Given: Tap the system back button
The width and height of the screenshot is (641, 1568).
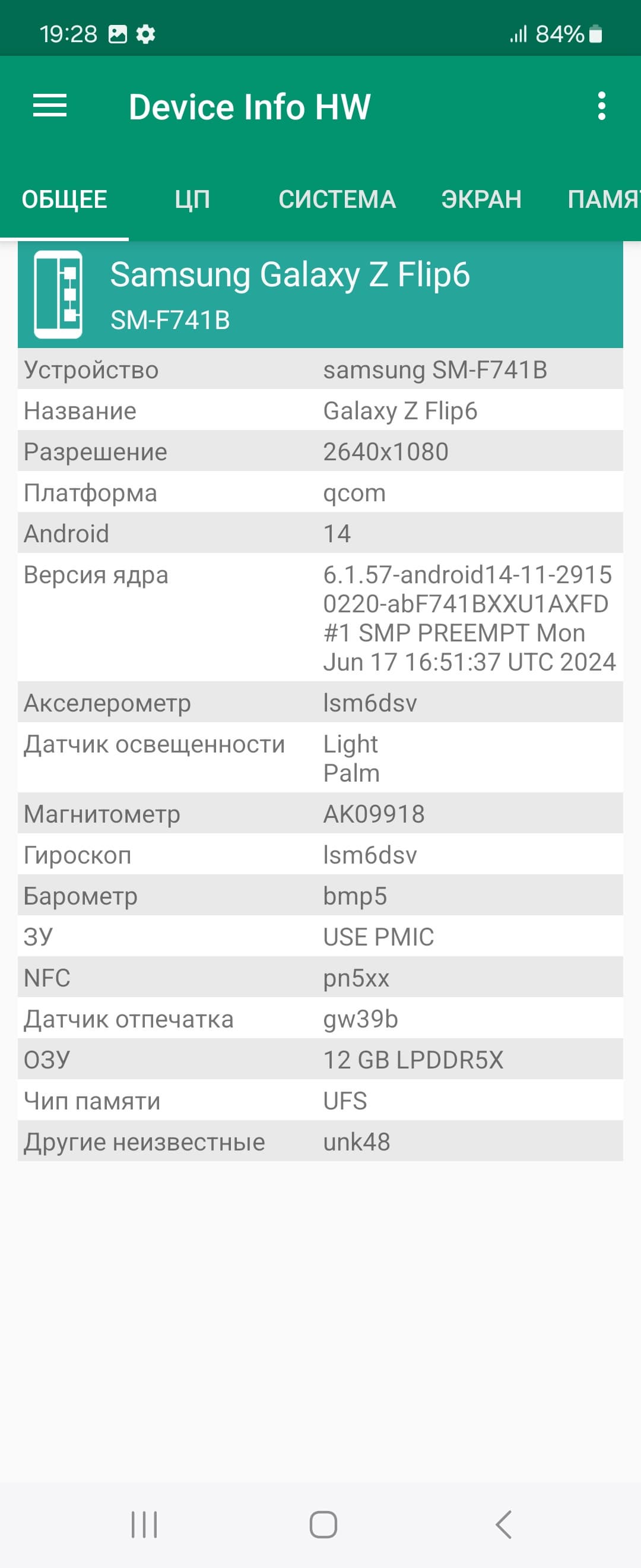Looking at the screenshot, I should (x=503, y=1525).
